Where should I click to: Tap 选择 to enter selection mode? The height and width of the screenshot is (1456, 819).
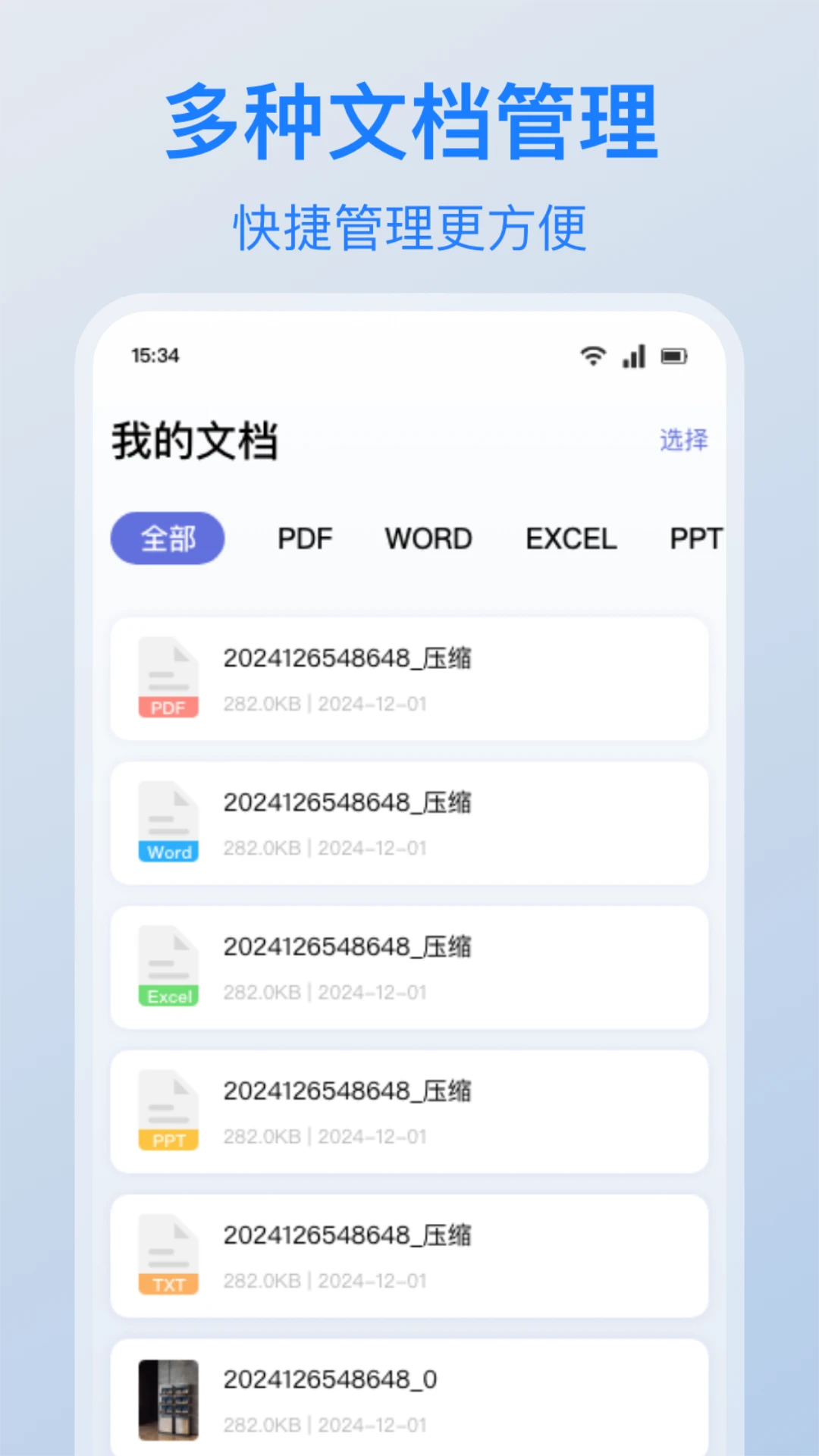tap(683, 438)
